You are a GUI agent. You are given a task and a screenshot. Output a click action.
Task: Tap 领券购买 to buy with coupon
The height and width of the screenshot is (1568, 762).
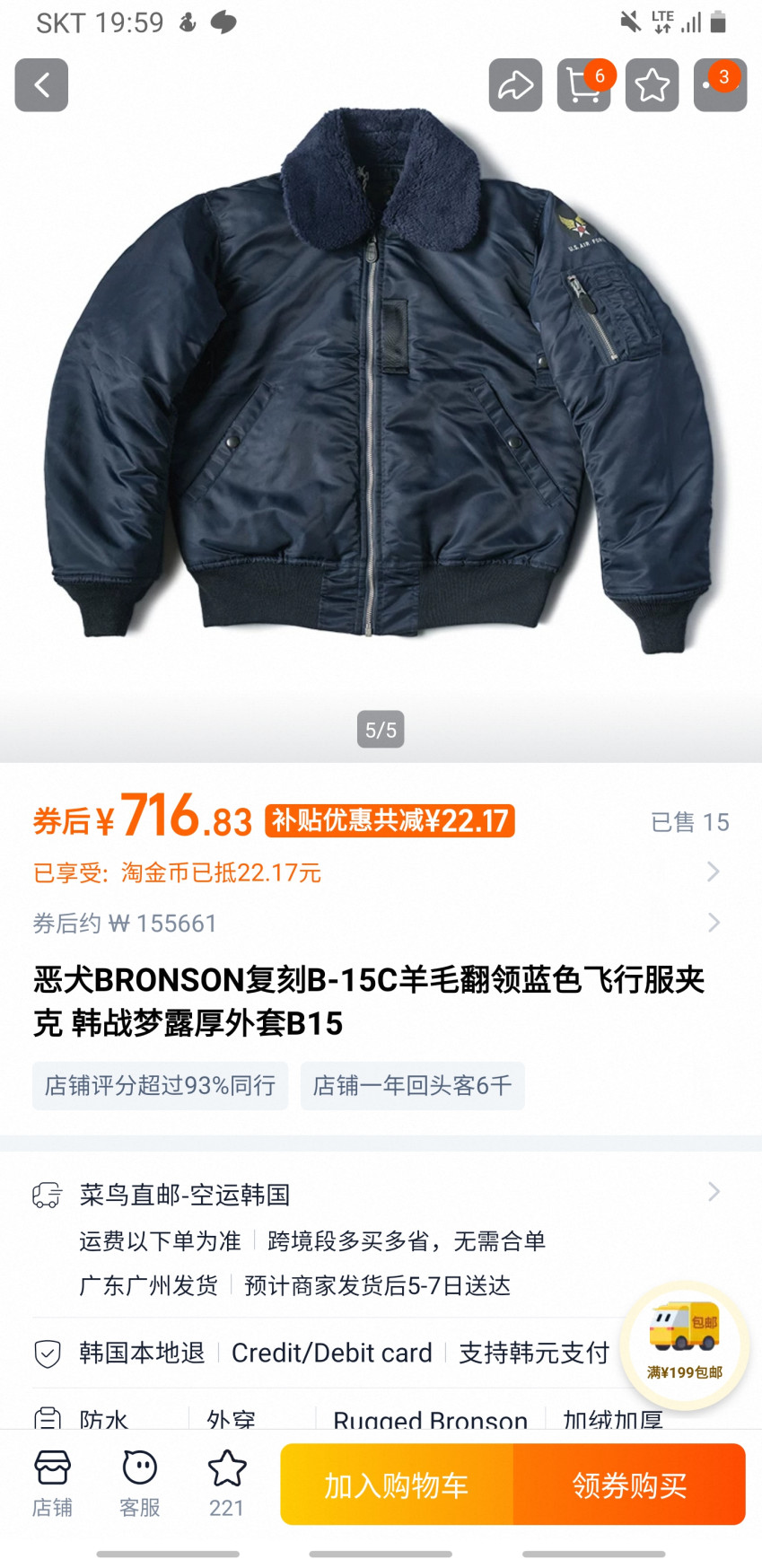629,1485
